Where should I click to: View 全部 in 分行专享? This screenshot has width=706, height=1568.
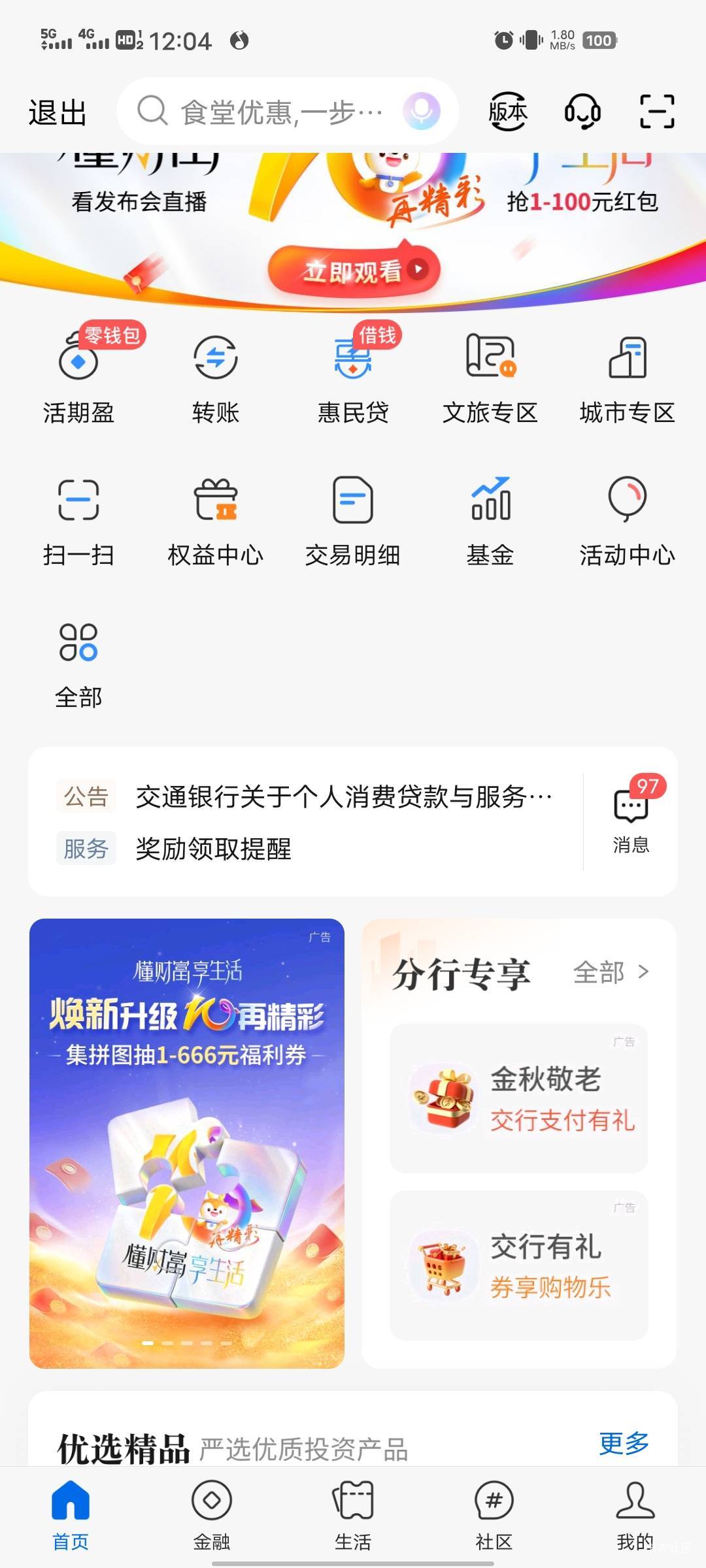click(x=611, y=972)
